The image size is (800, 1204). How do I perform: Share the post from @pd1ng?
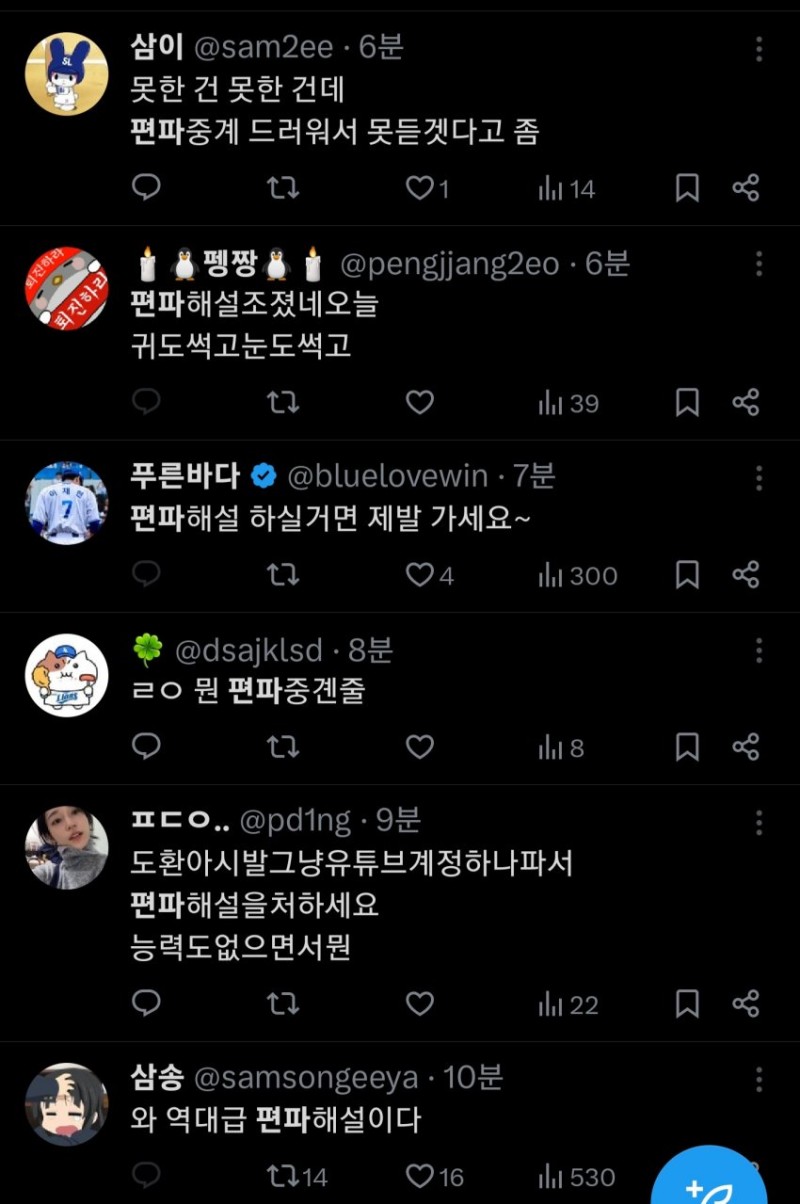pos(746,1004)
